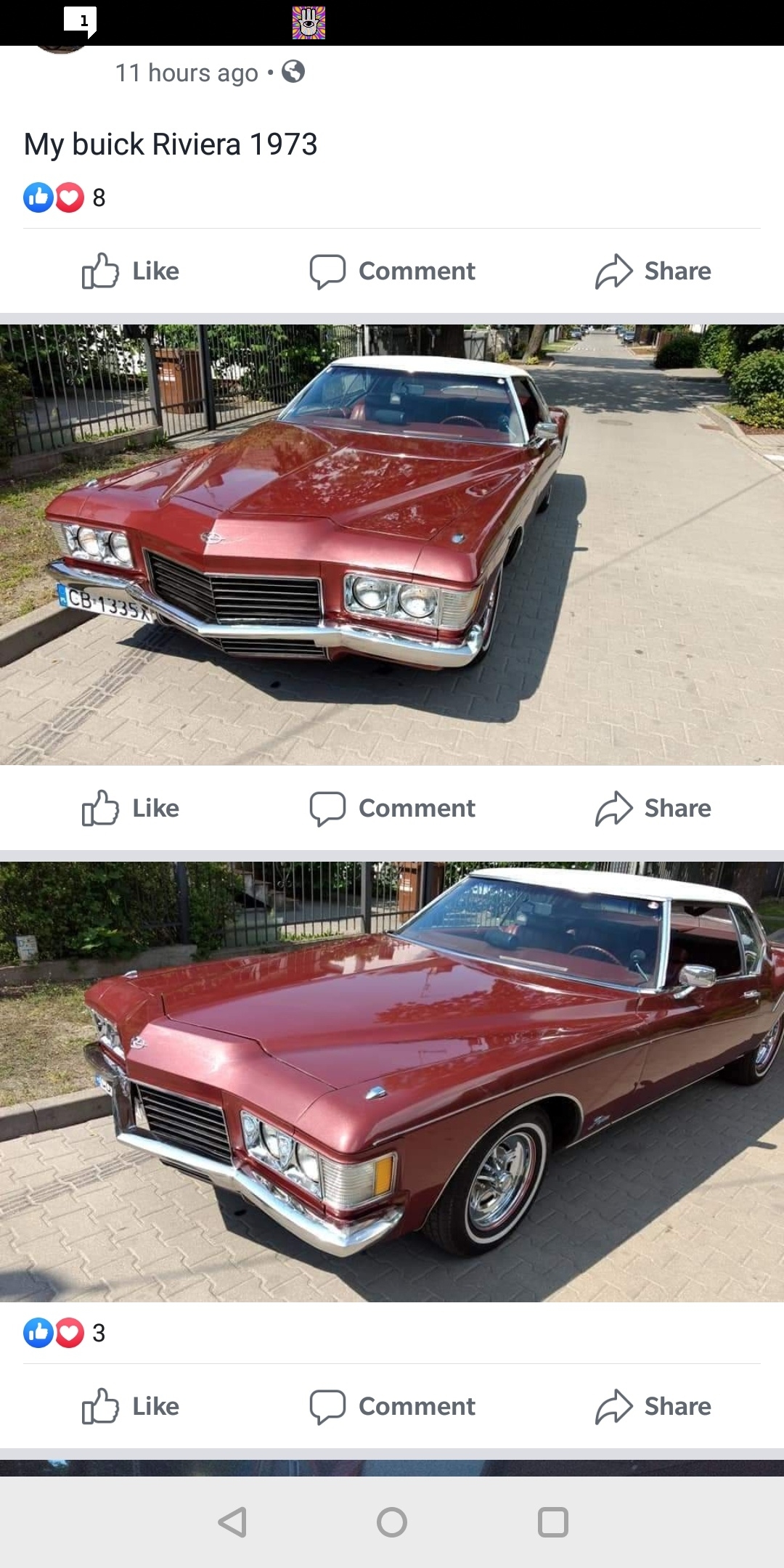Share the Buick Riviera 1973 post
This screenshot has width=784, height=1568.
pos(653,271)
